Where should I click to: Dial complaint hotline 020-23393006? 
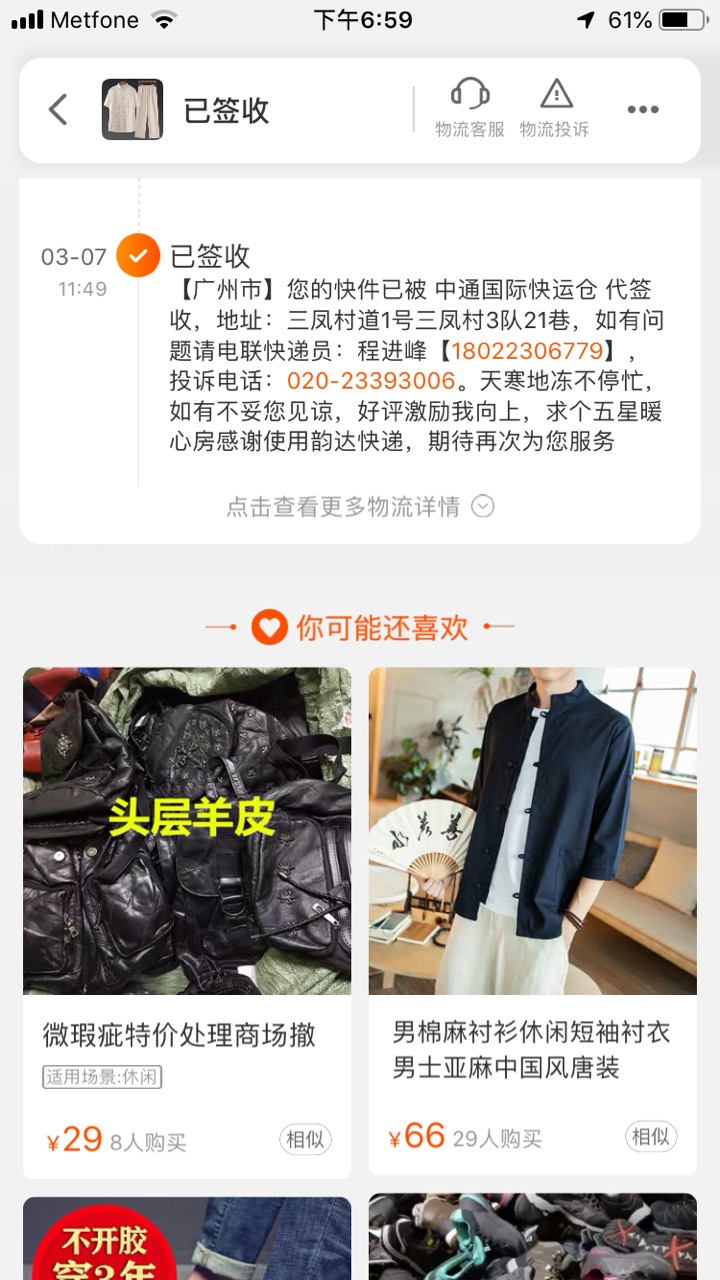[x=371, y=381]
